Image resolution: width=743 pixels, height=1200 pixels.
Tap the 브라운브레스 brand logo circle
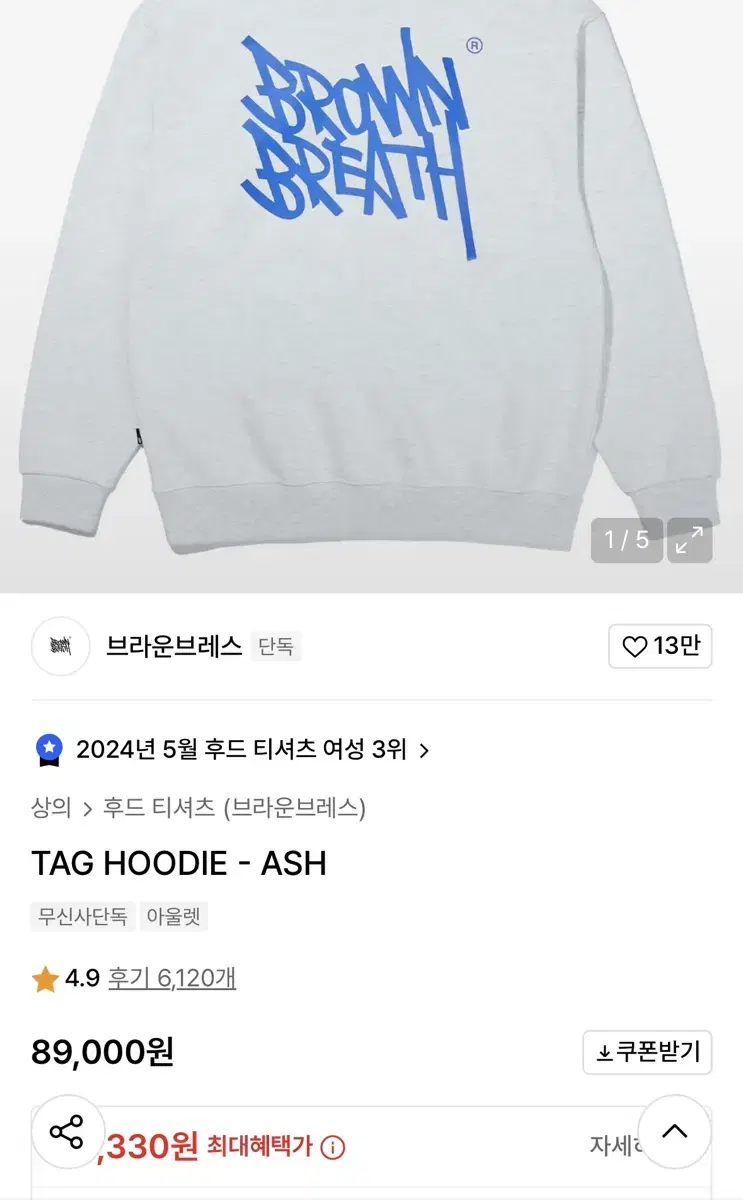click(x=61, y=647)
